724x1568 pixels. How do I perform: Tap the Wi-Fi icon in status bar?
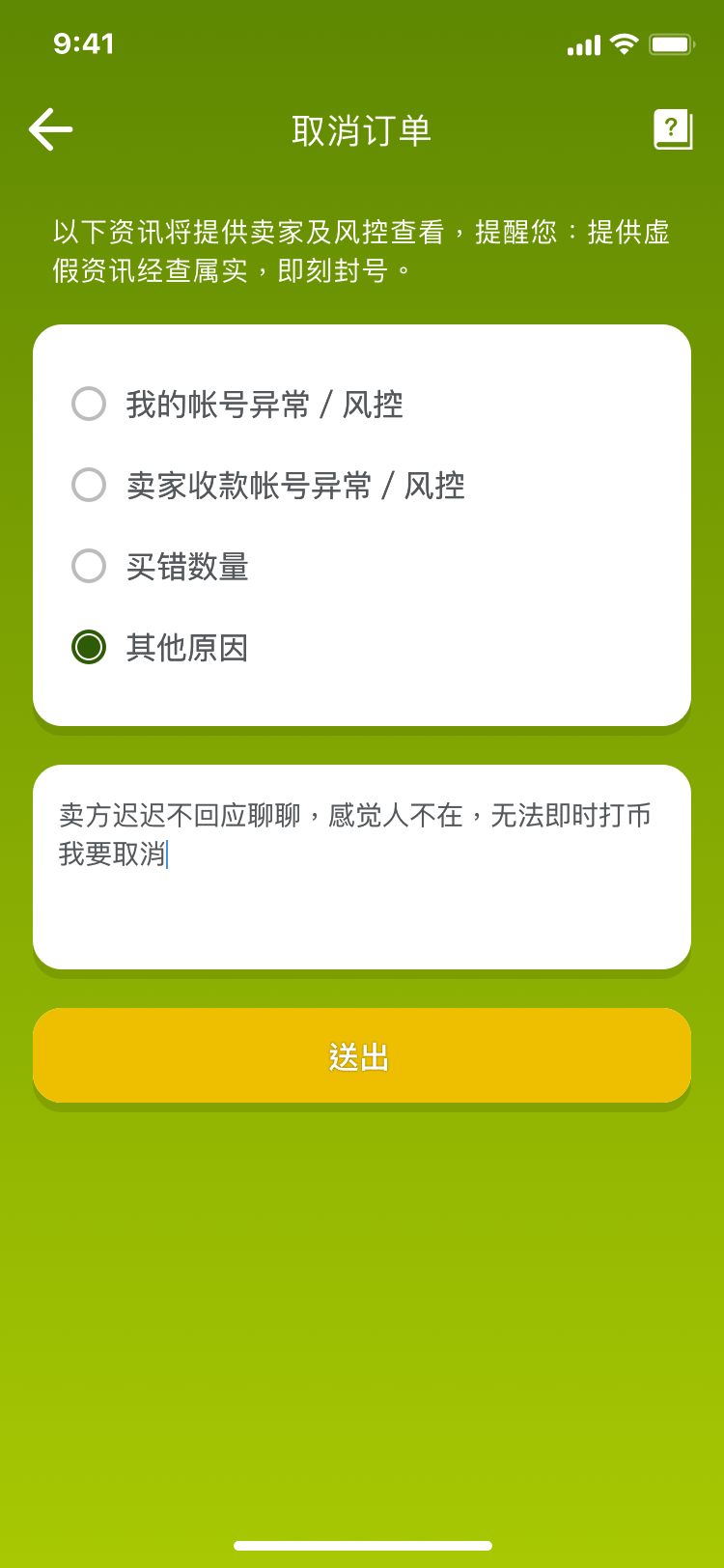625,43
